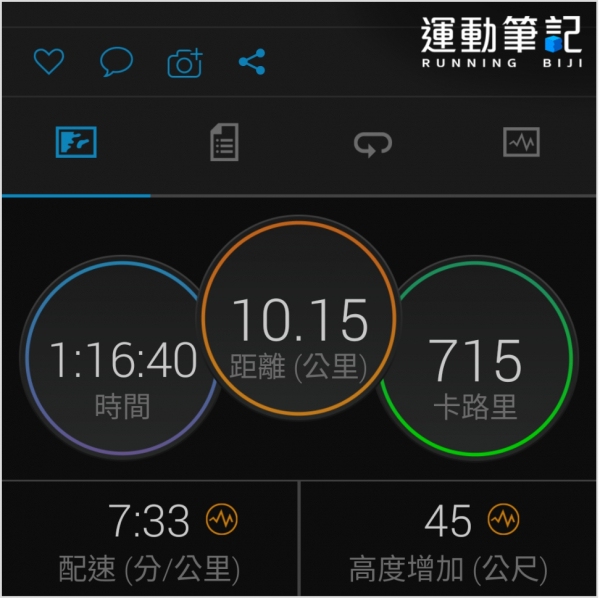Open the pace chart next to 7:33
Viewport: 600px width, 598px height.
221,520
